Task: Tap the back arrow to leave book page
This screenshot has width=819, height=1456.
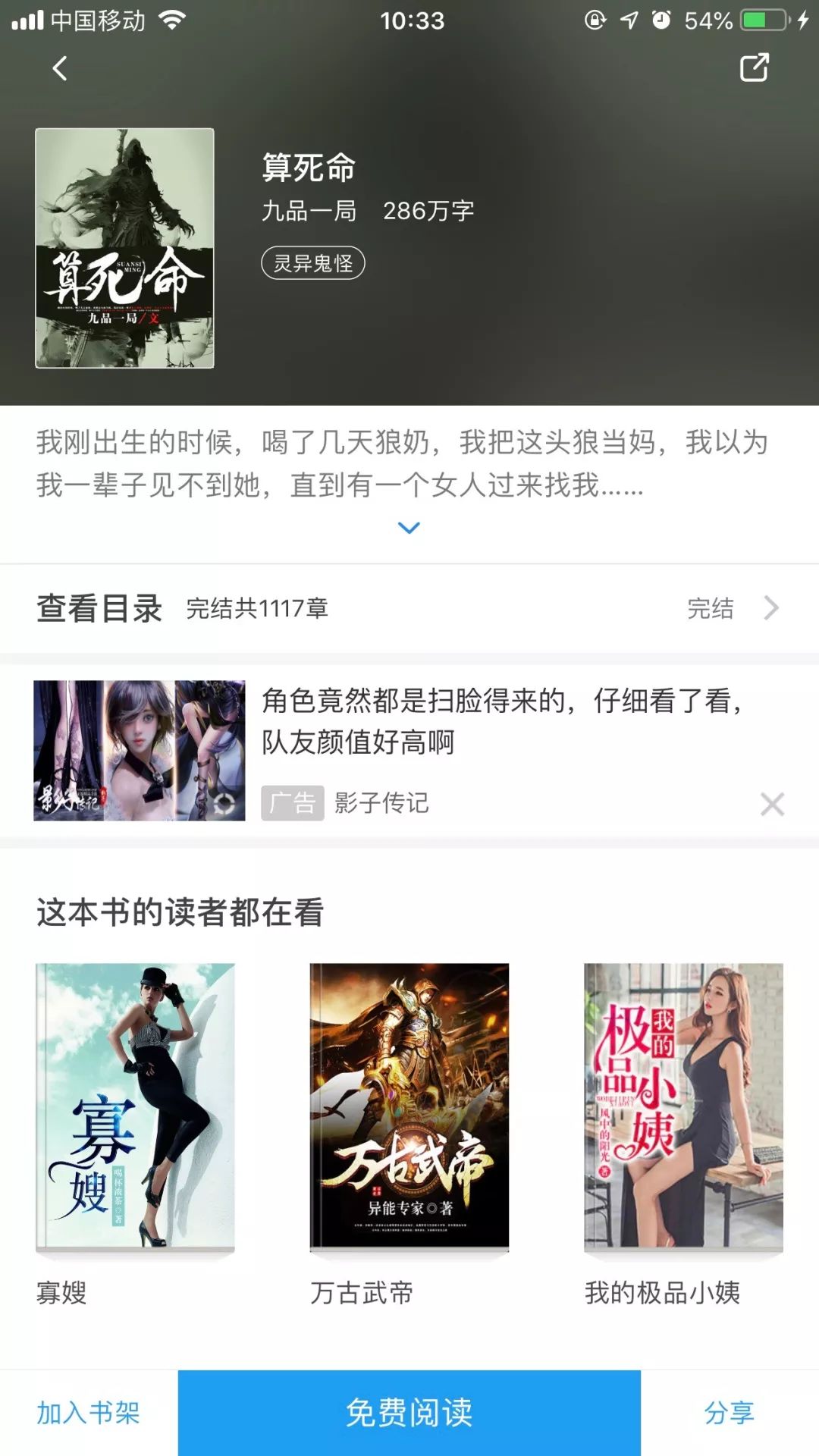Action: tap(59, 70)
